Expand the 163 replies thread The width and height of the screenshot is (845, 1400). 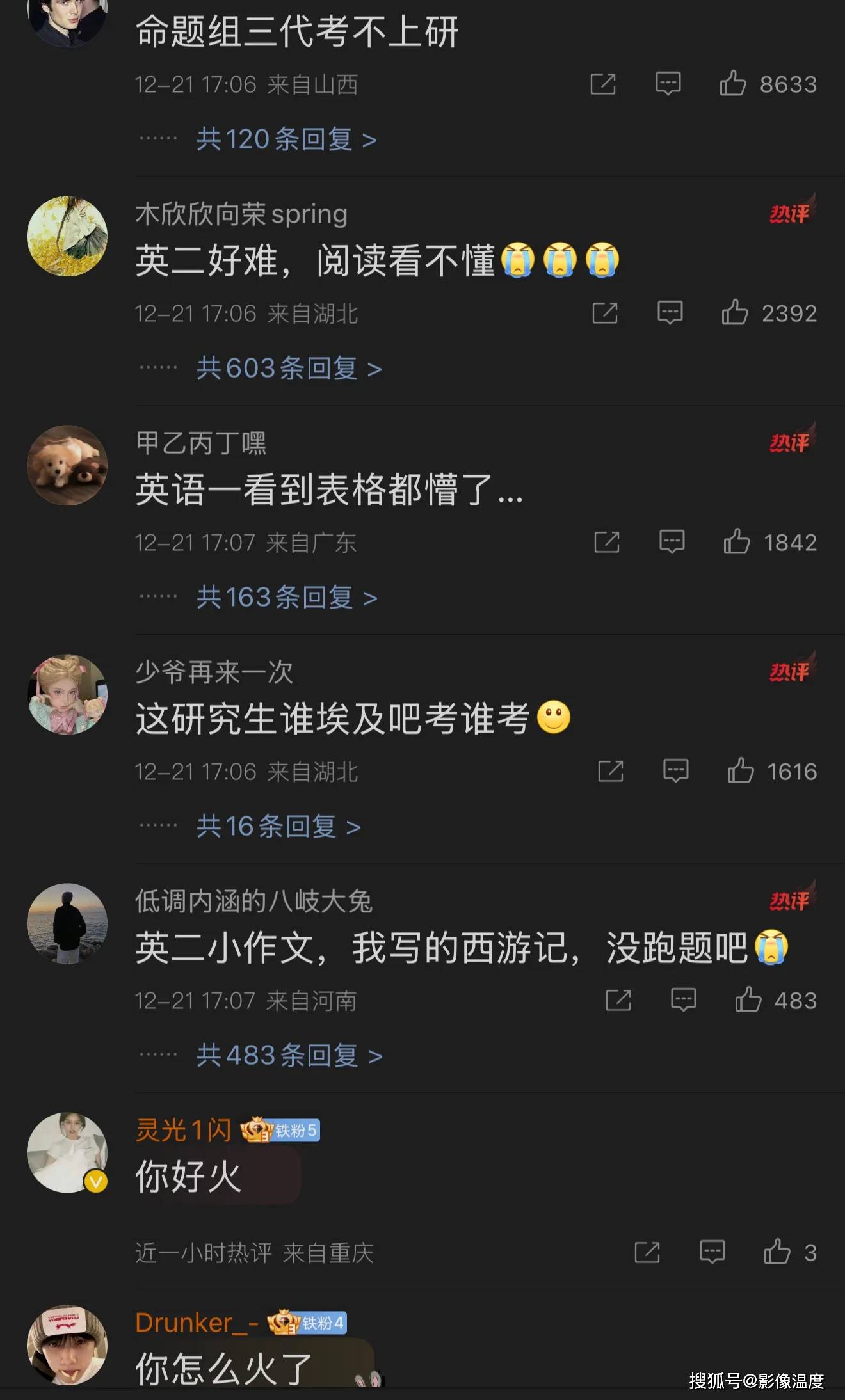287,597
